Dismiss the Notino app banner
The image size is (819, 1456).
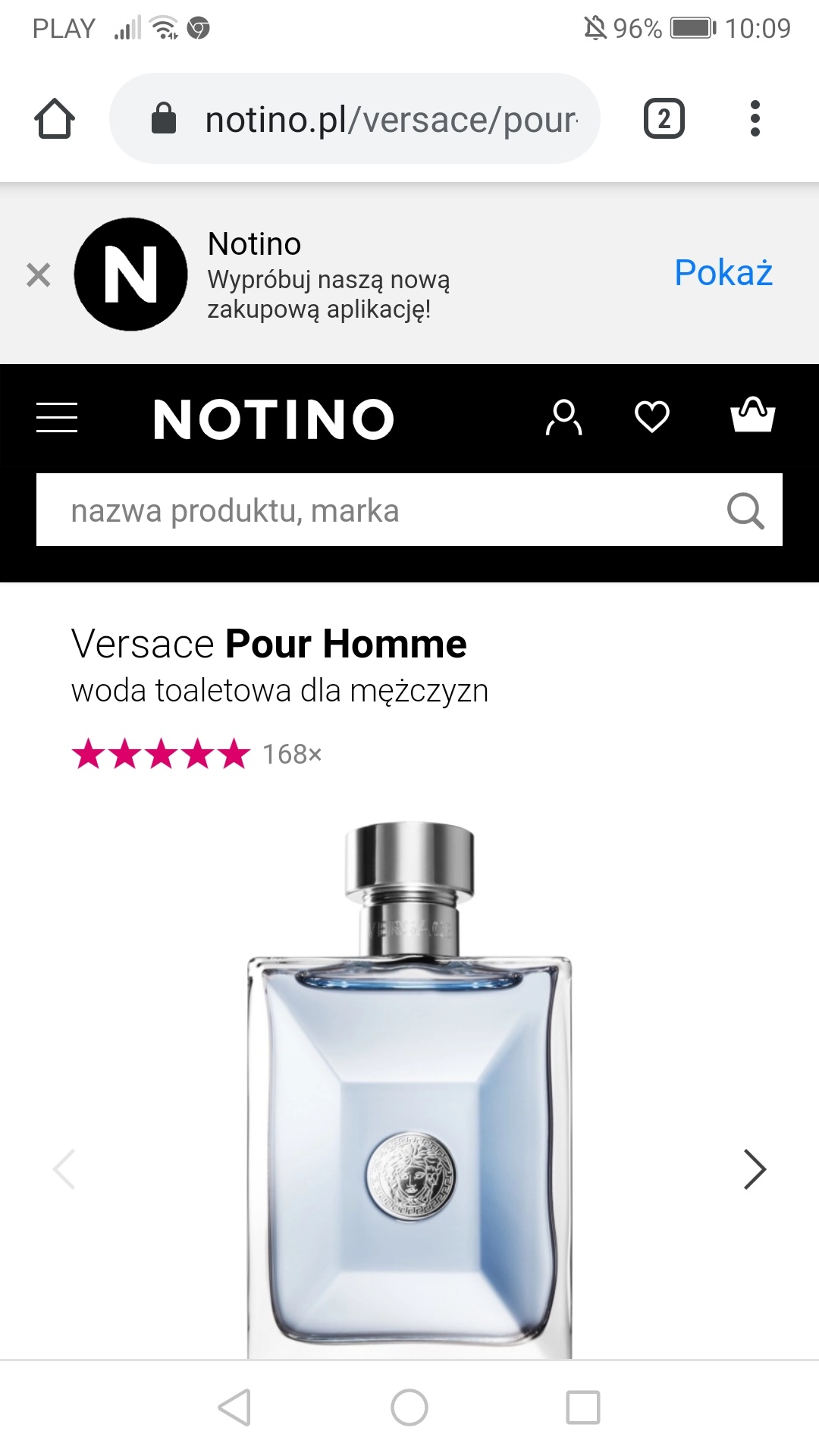38,275
